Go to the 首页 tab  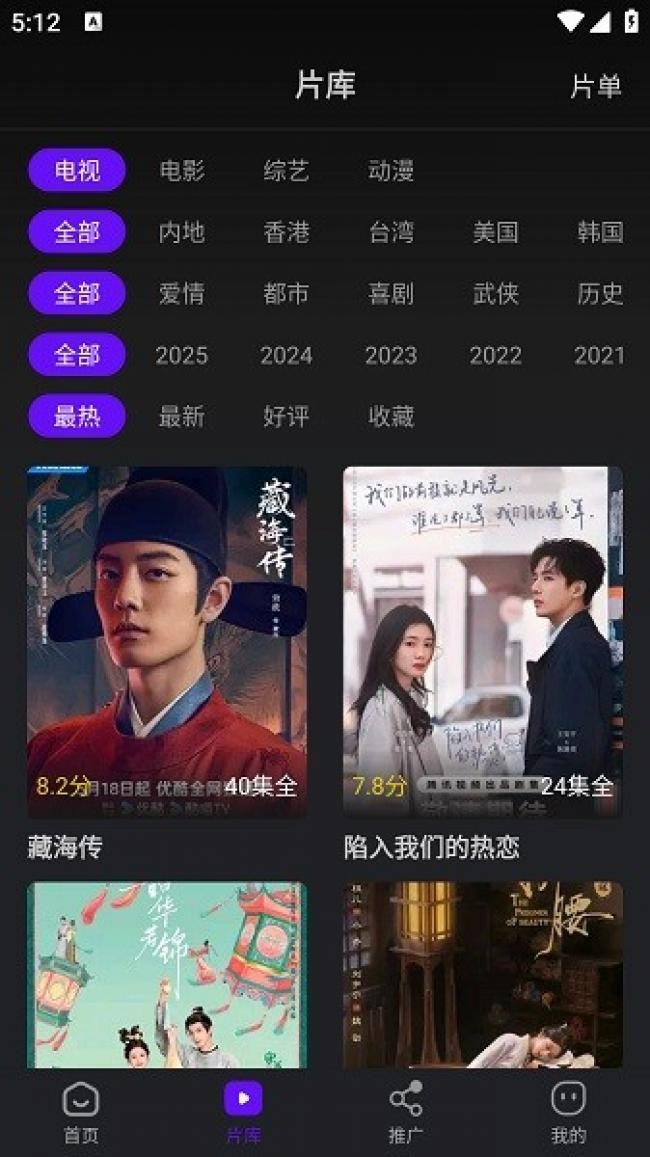point(81,1111)
